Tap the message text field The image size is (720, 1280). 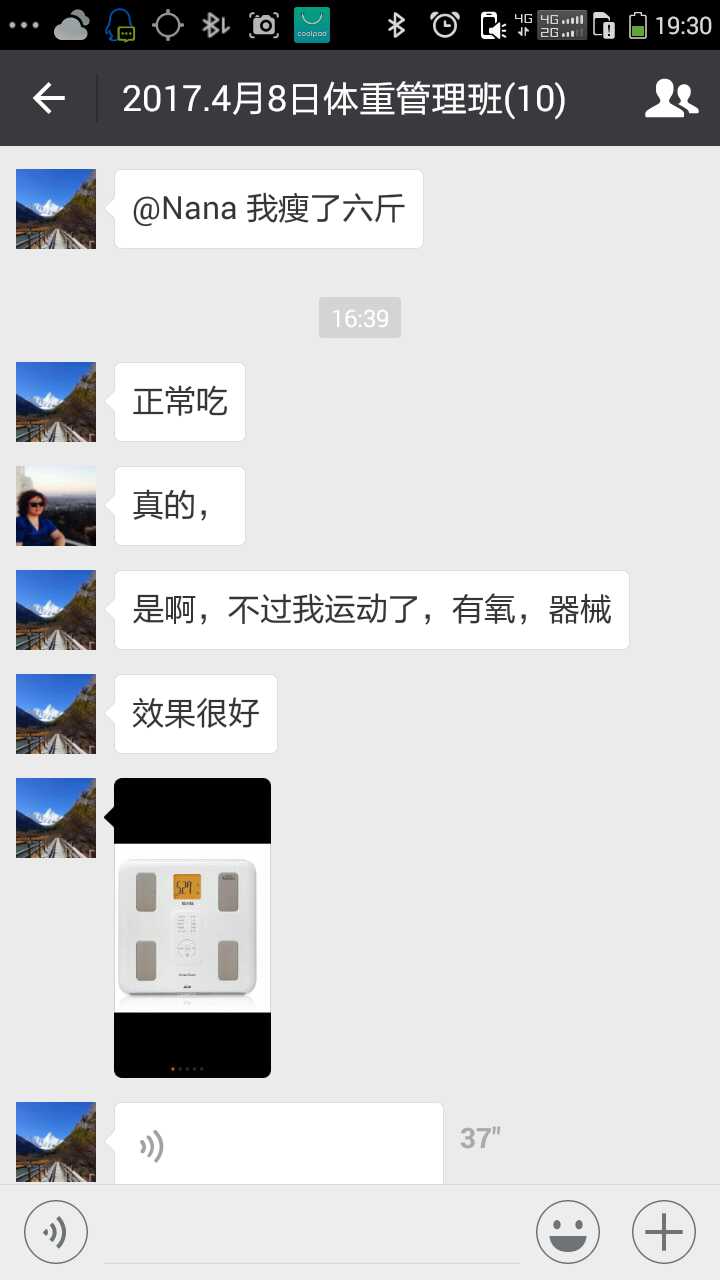pos(312,1232)
